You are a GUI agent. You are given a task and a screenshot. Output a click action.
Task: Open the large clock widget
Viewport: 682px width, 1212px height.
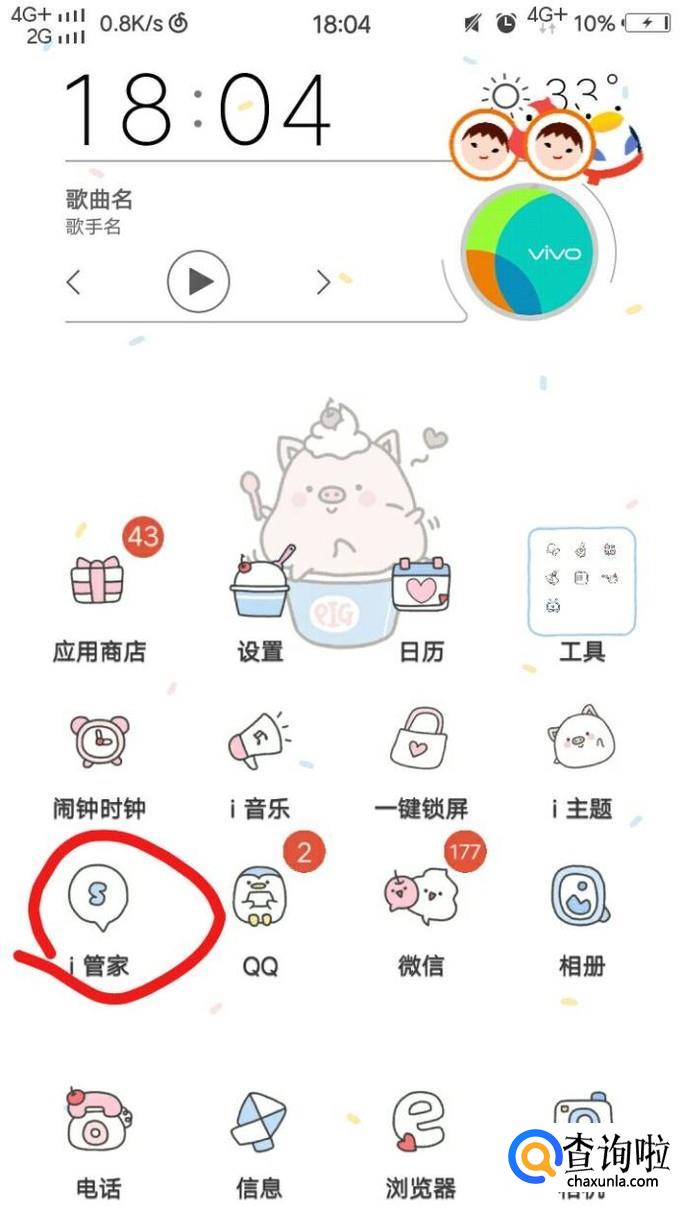197,108
